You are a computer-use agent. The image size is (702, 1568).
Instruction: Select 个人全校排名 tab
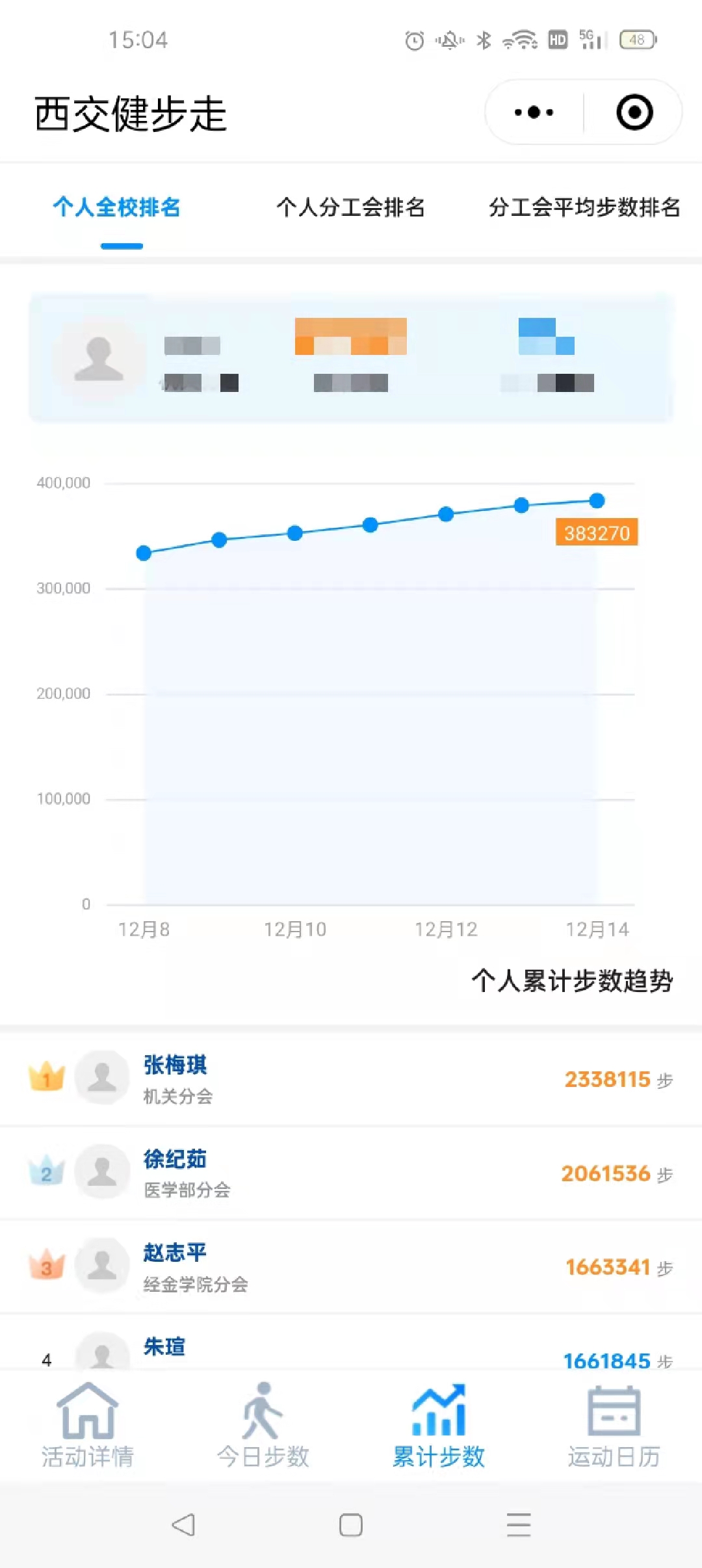pyautogui.click(x=117, y=207)
